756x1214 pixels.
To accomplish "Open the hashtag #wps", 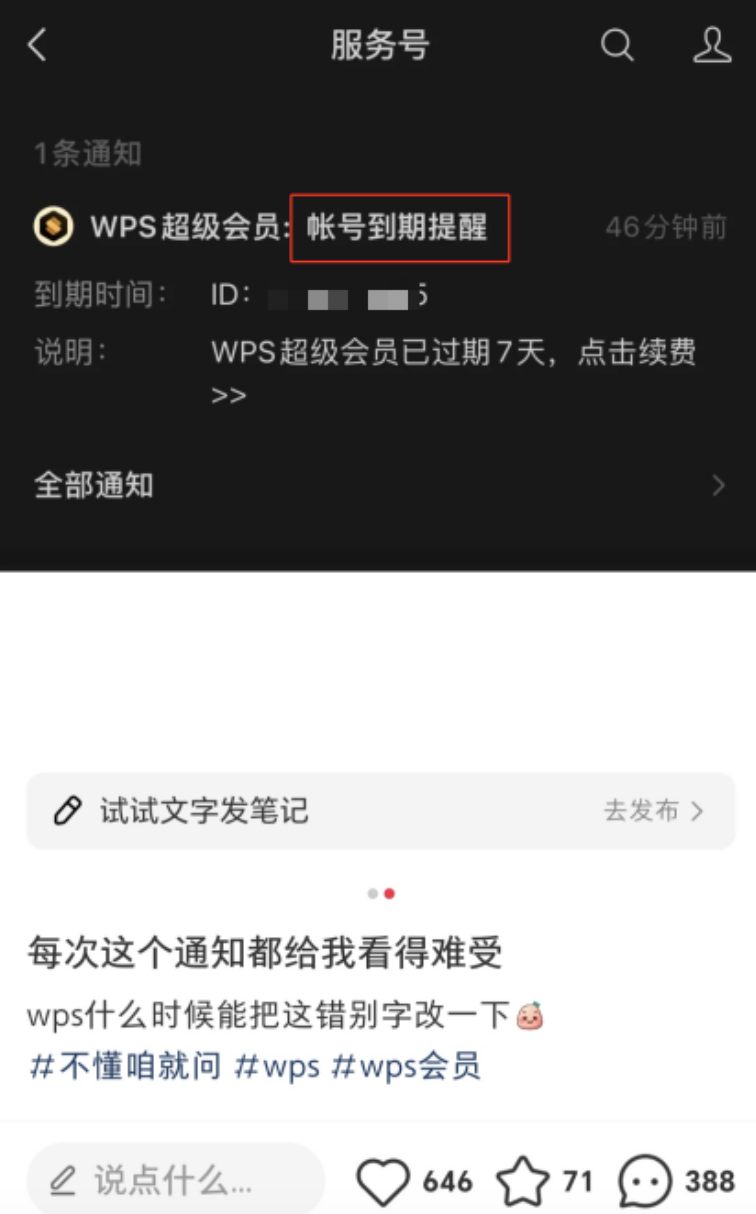I will [277, 1066].
